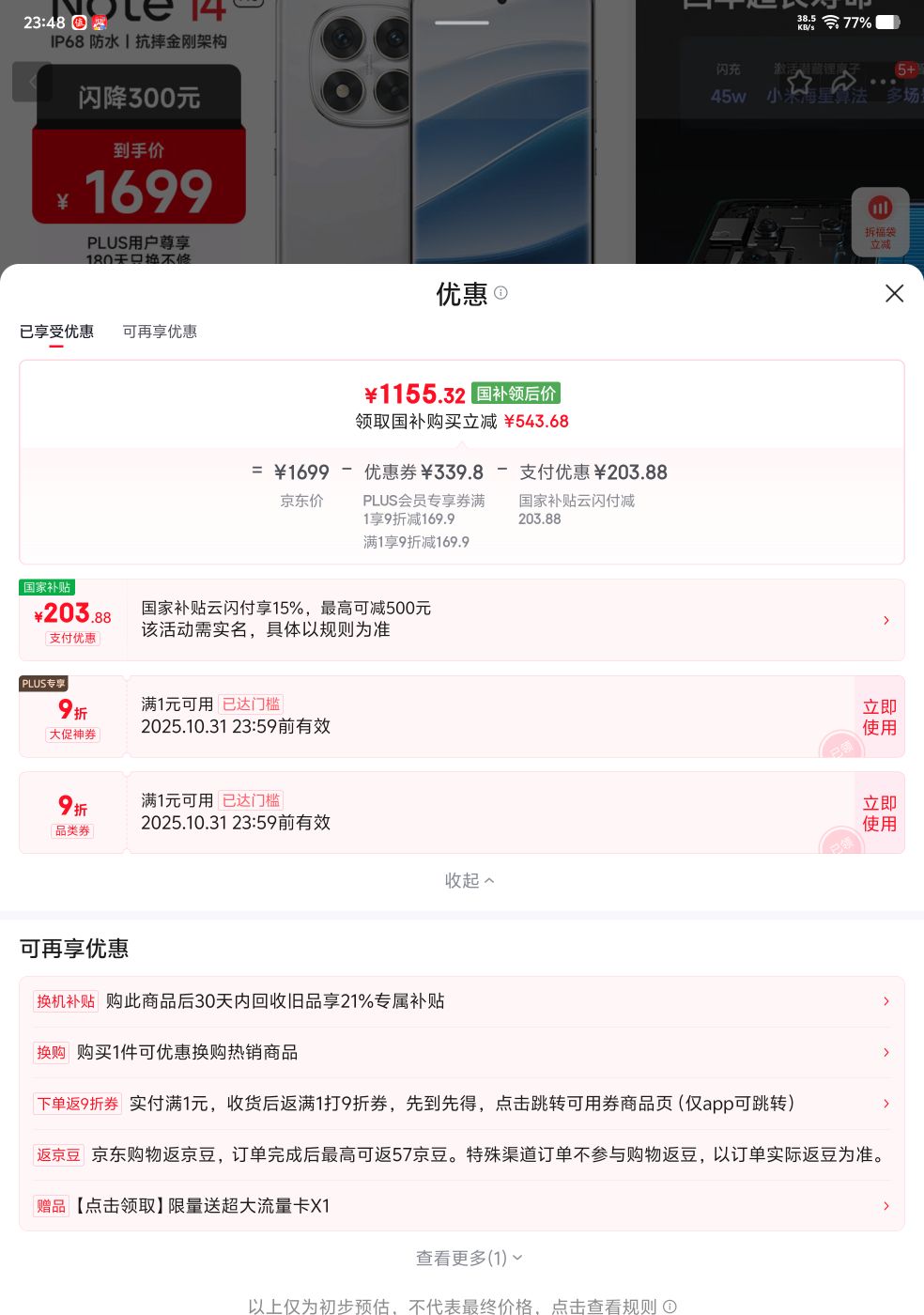Use the PLUS专享 大促神券 9折 coupon now

(x=879, y=717)
